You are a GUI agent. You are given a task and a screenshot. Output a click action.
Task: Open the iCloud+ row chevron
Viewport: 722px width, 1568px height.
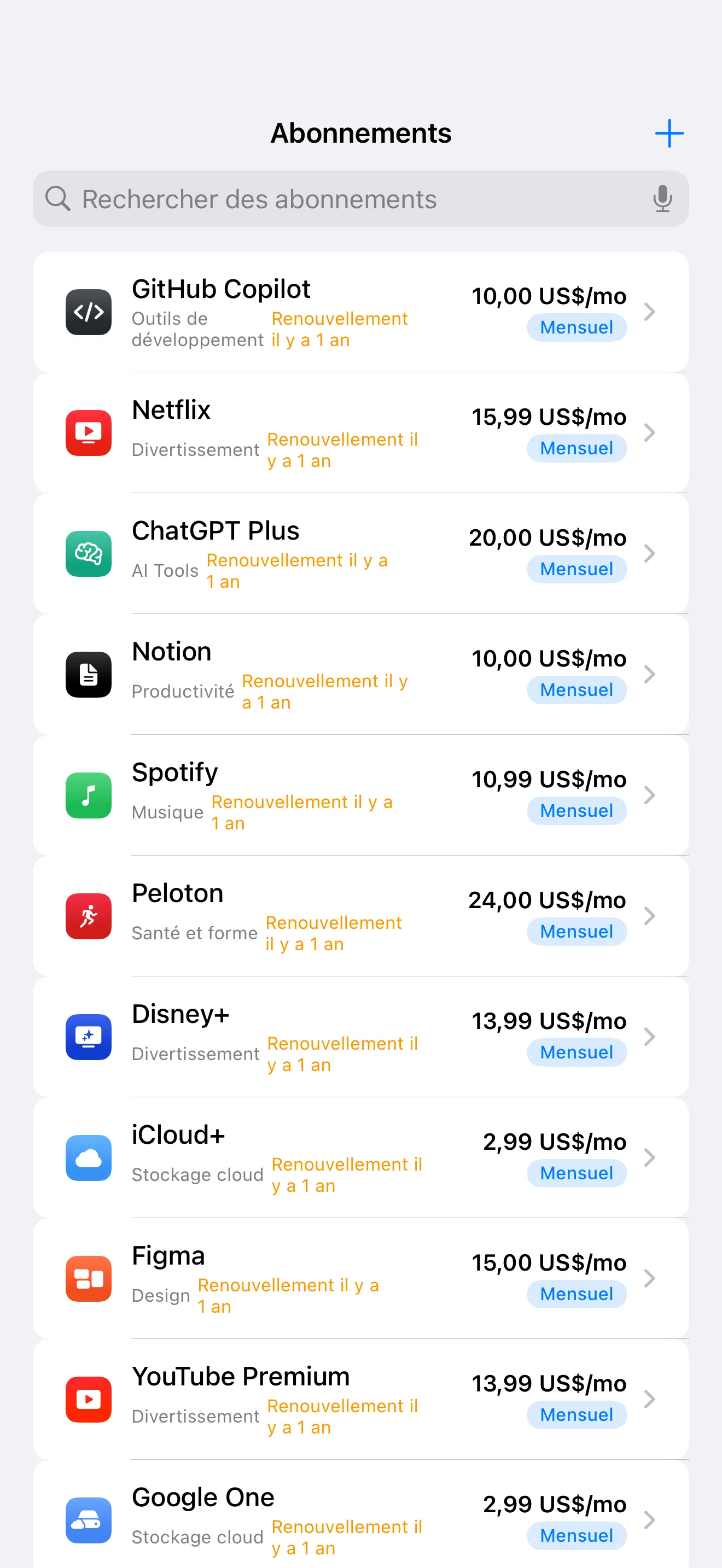[649, 1159]
